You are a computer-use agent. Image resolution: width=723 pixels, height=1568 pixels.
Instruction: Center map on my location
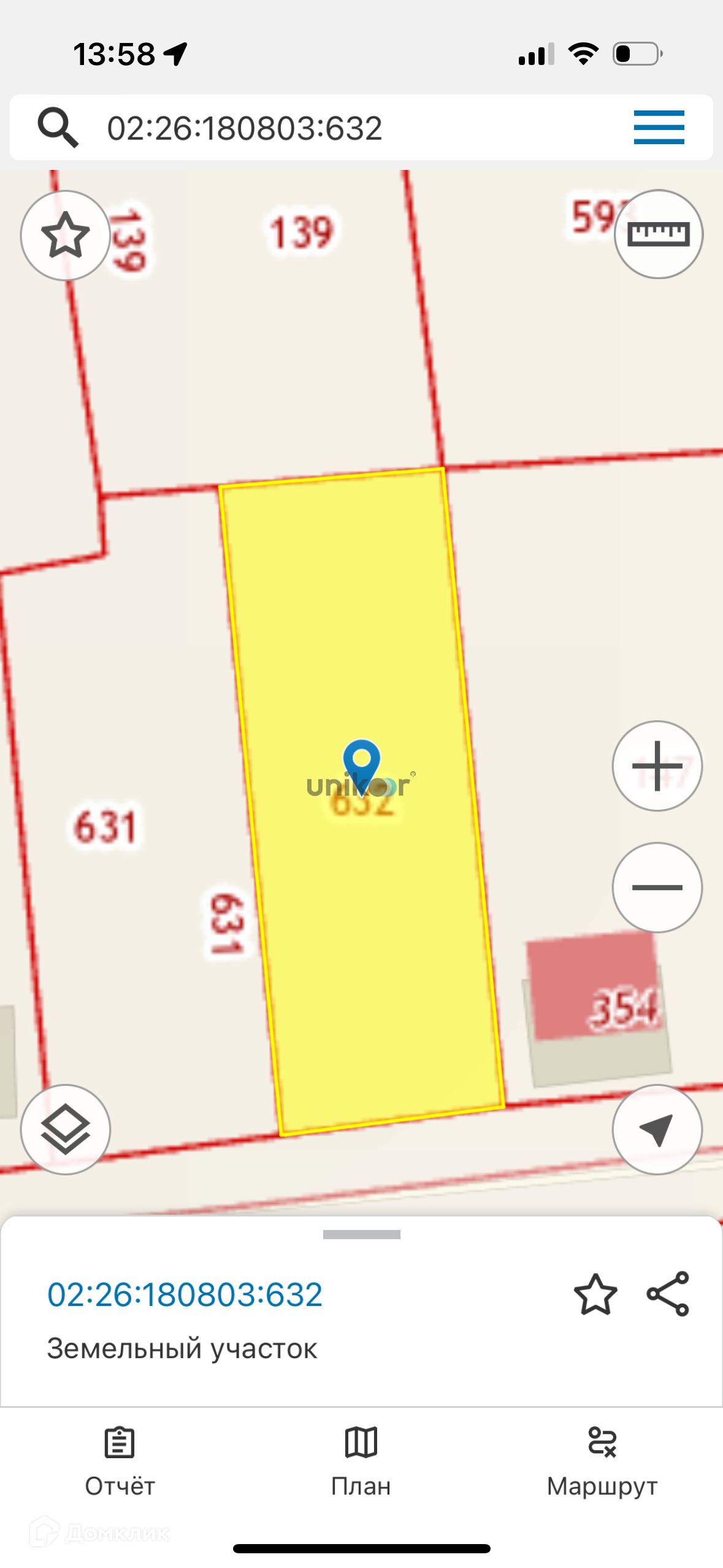pyautogui.click(x=657, y=1129)
